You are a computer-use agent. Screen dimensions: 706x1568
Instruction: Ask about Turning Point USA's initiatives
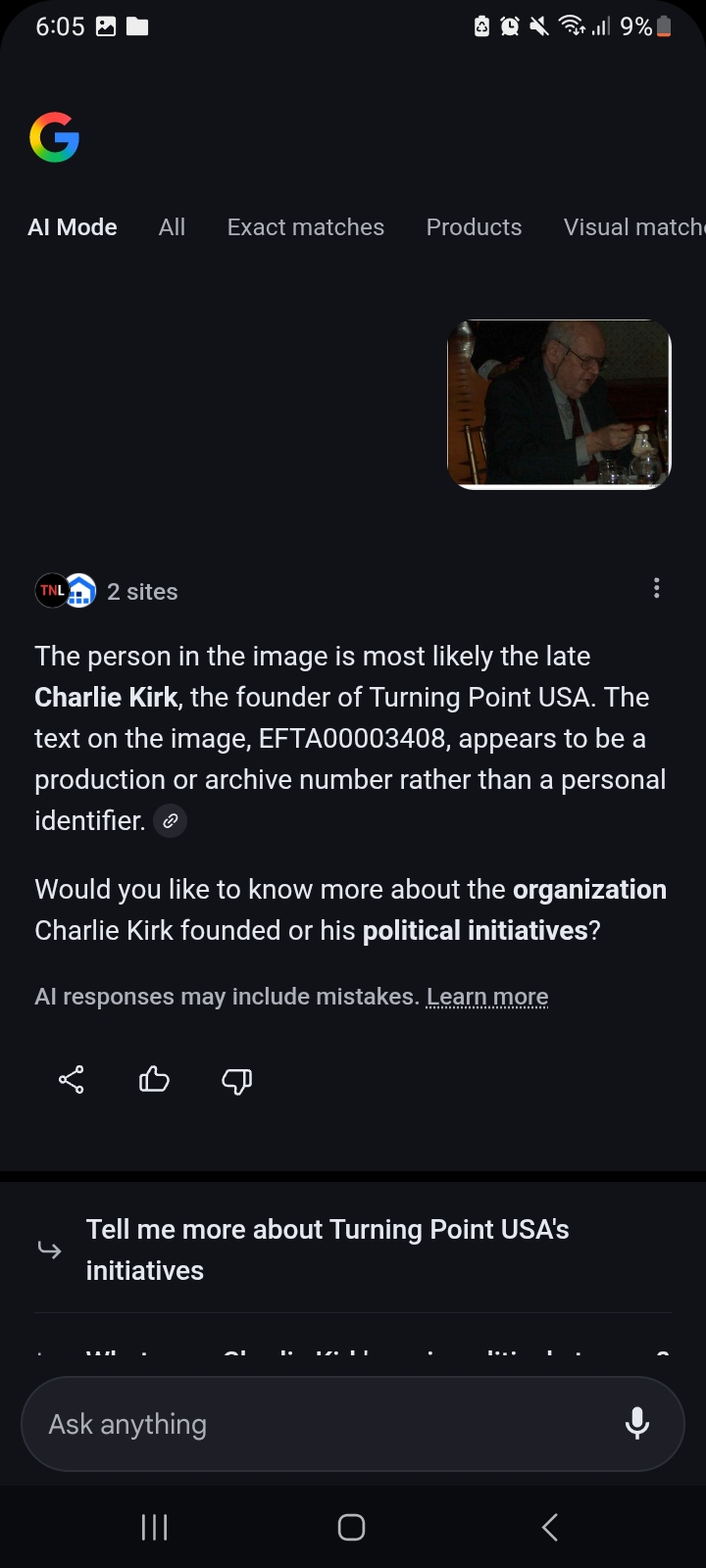[x=328, y=1249]
